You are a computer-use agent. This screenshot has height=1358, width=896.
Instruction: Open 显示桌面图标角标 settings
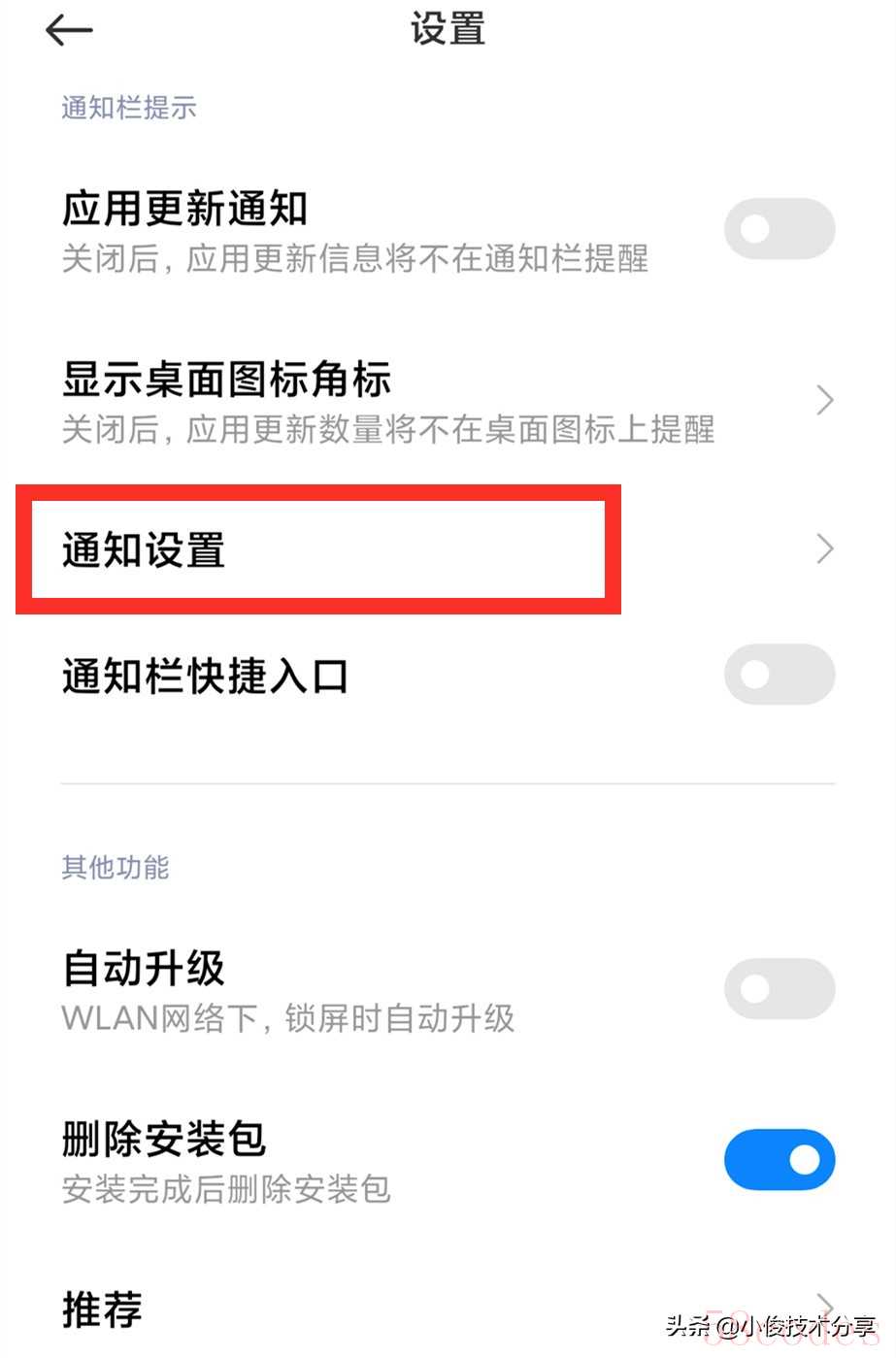click(x=447, y=401)
